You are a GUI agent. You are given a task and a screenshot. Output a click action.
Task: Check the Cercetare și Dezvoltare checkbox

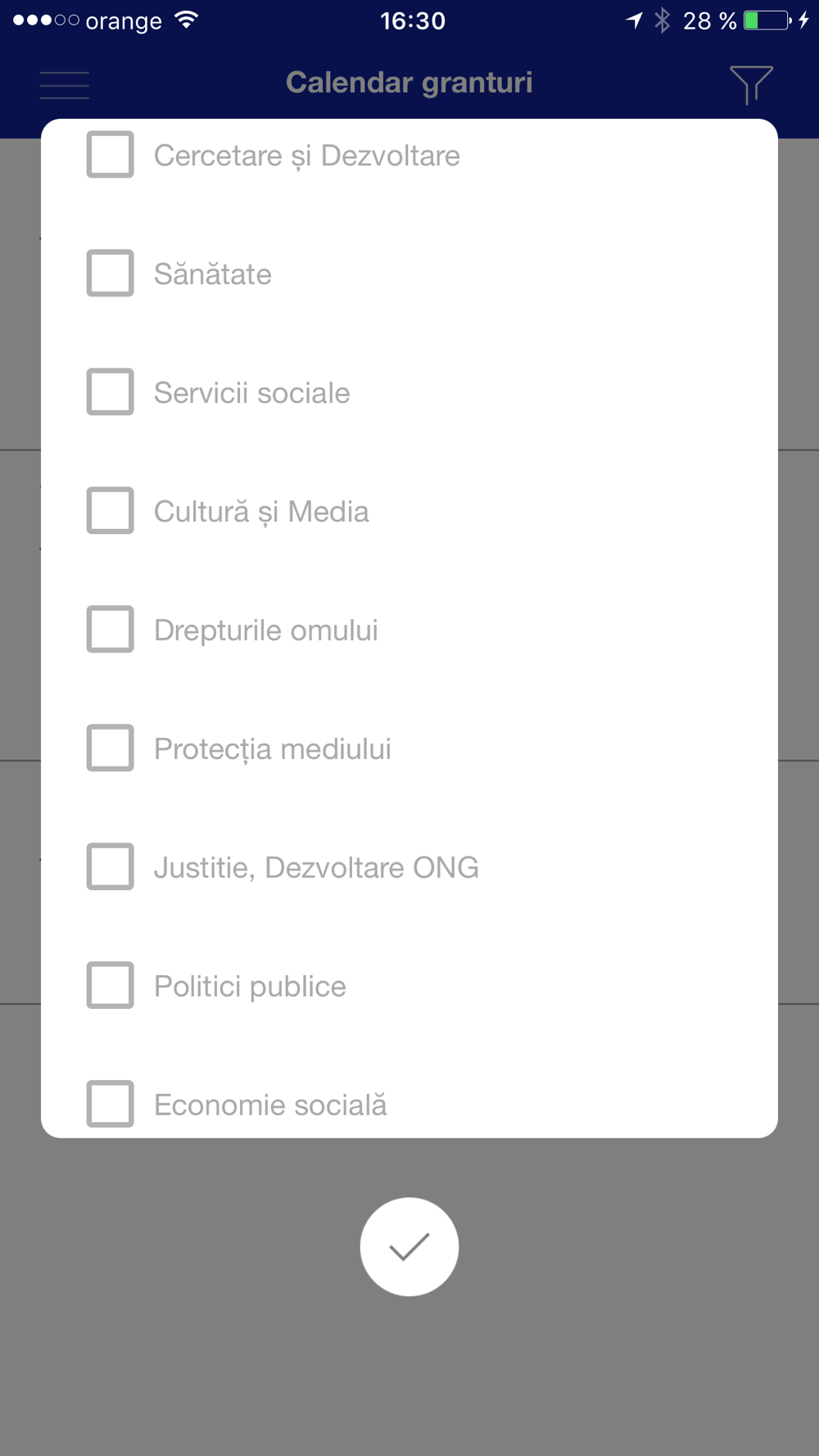(111, 155)
